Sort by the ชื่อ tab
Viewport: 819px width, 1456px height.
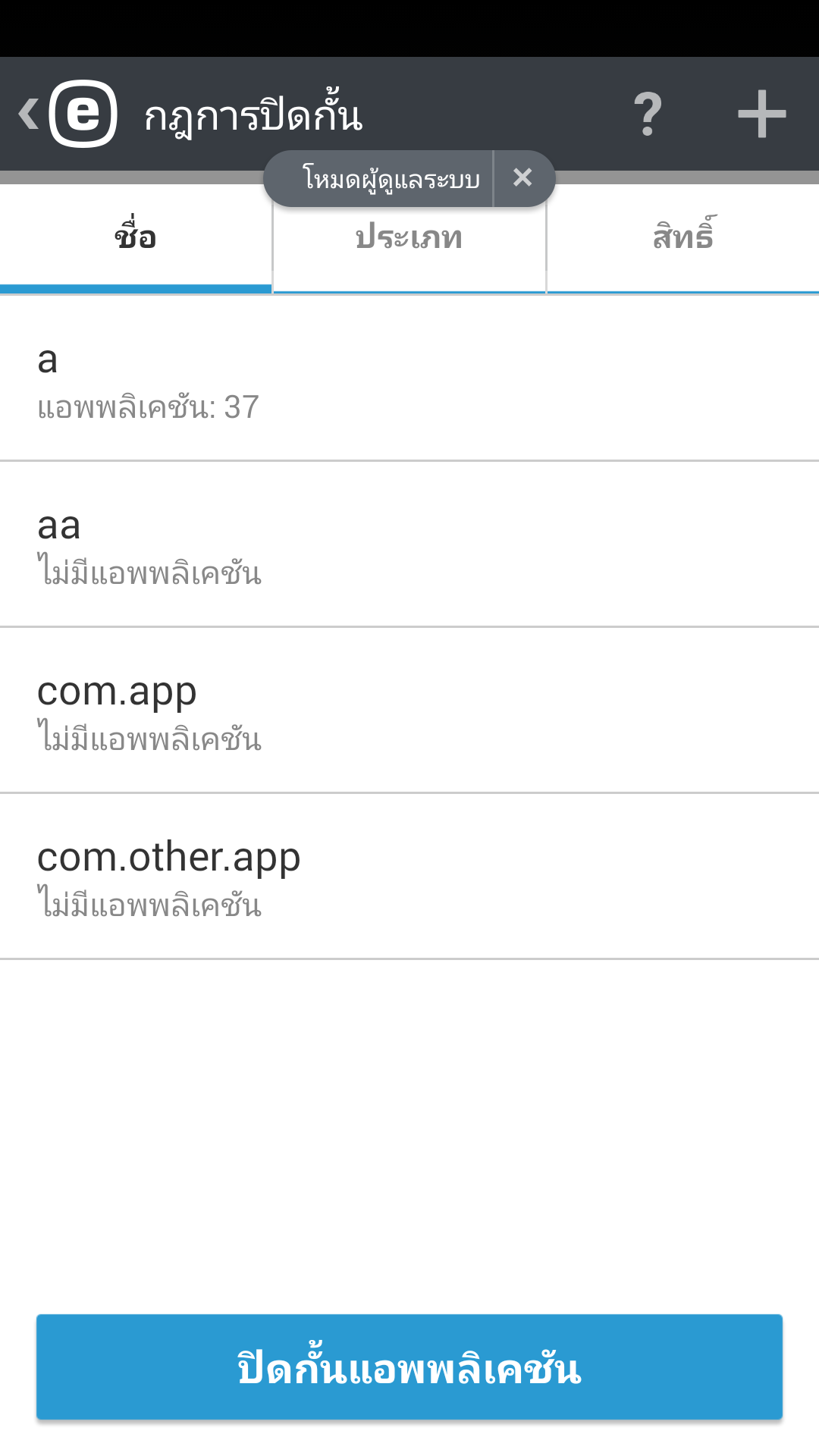point(136,237)
